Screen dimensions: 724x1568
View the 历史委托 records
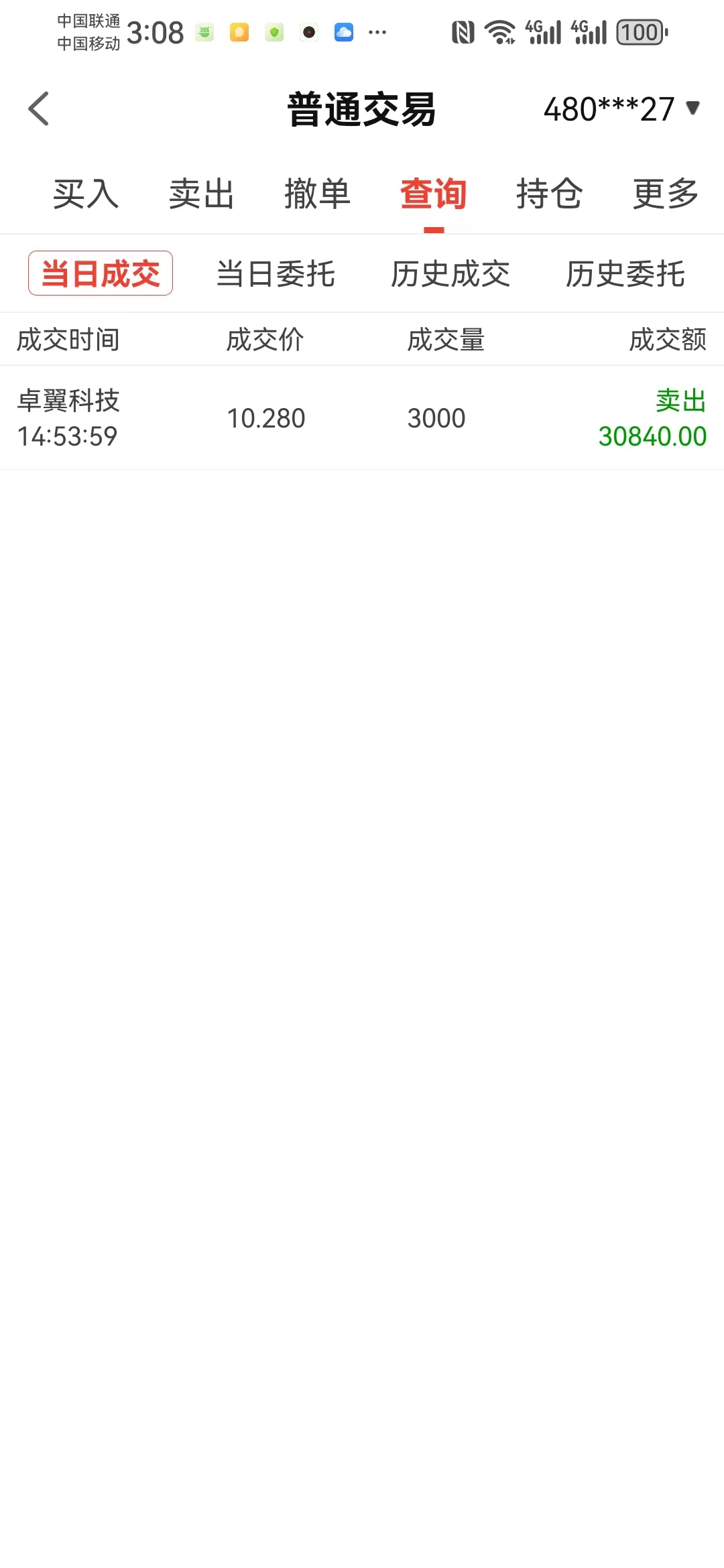(625, 273)
